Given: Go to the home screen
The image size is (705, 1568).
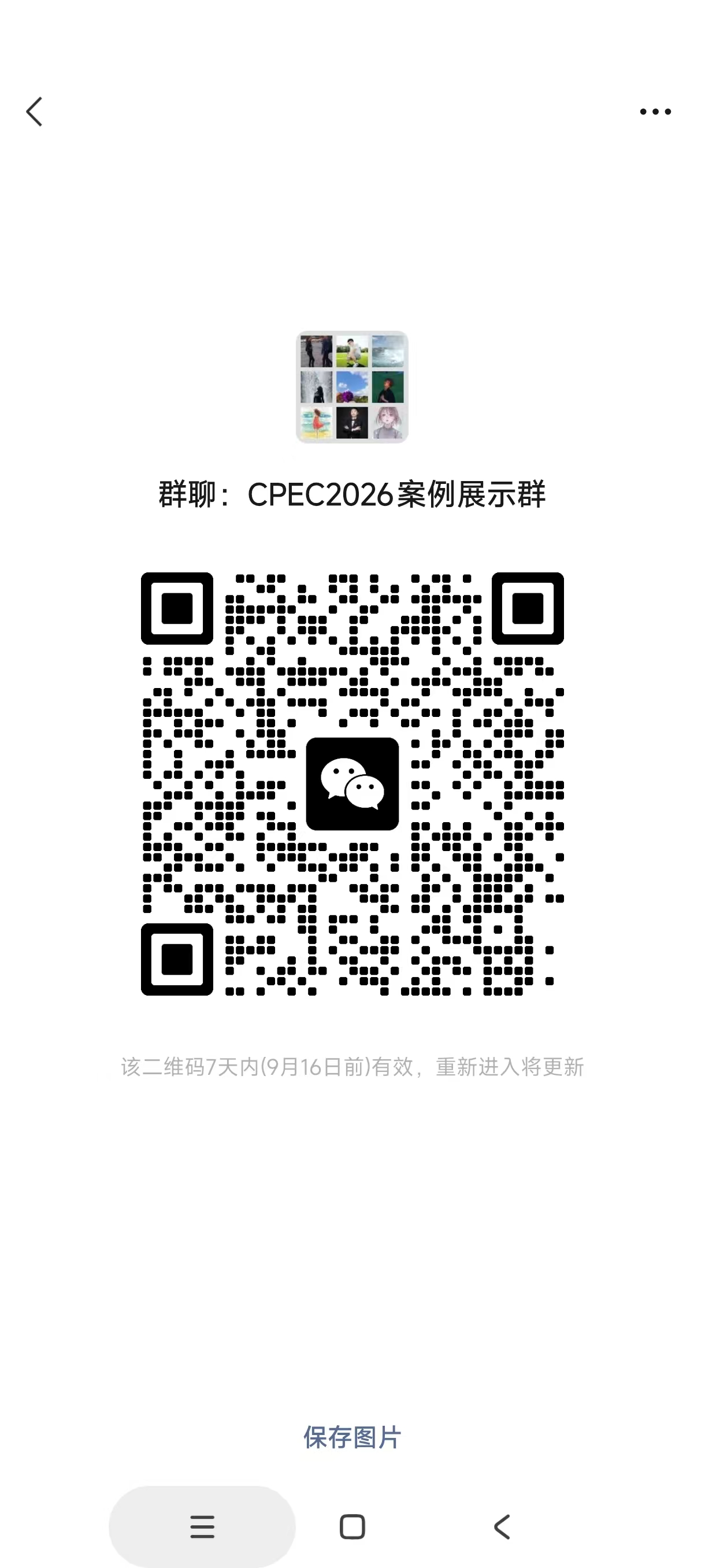Looking at the screenshot, I should (352, 1526).
